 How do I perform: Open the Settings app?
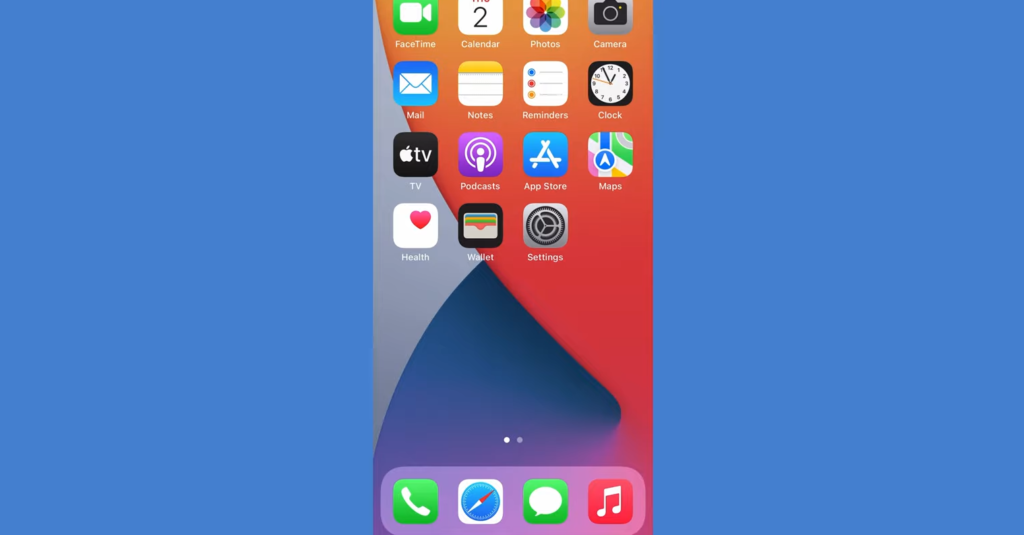coord(545,226)
